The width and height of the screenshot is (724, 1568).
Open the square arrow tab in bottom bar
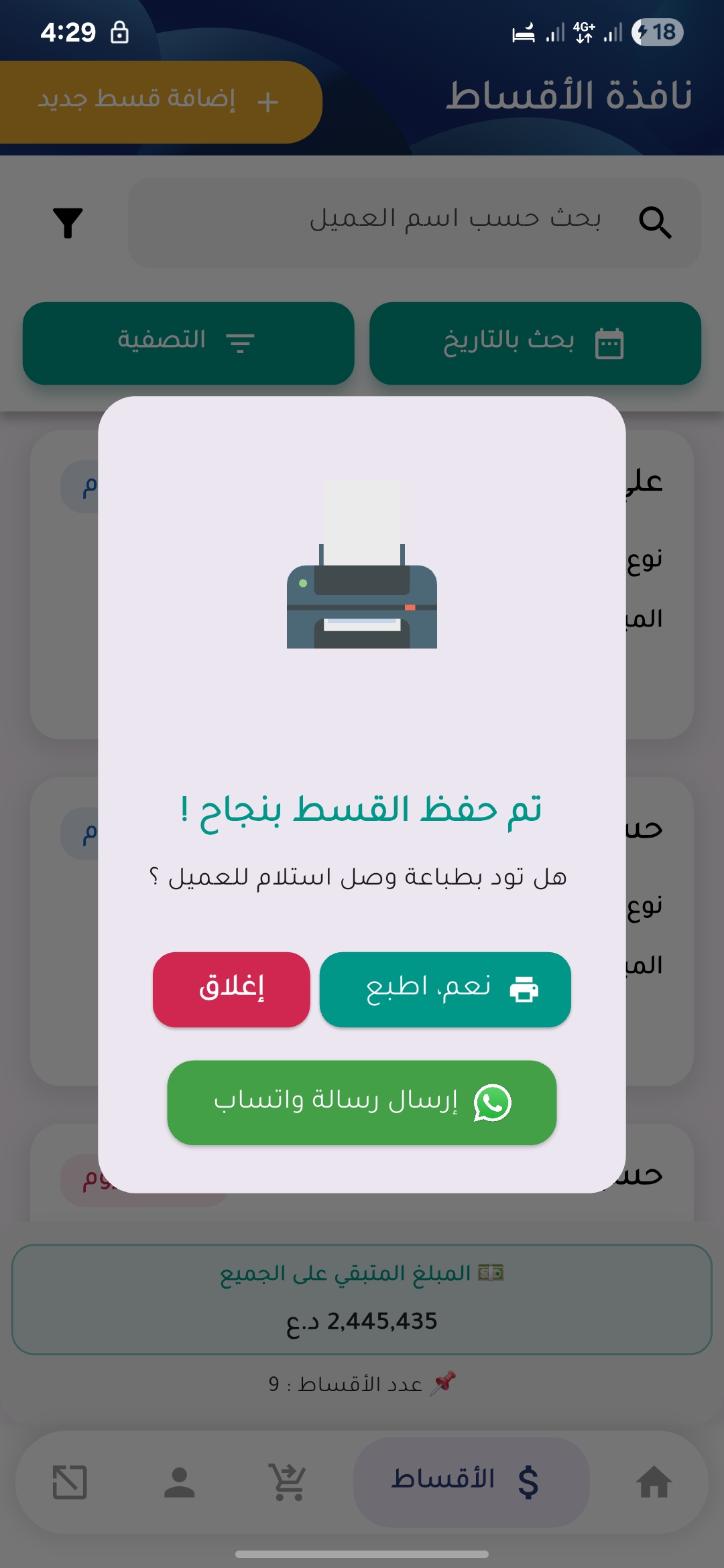tap(70, 1482)
